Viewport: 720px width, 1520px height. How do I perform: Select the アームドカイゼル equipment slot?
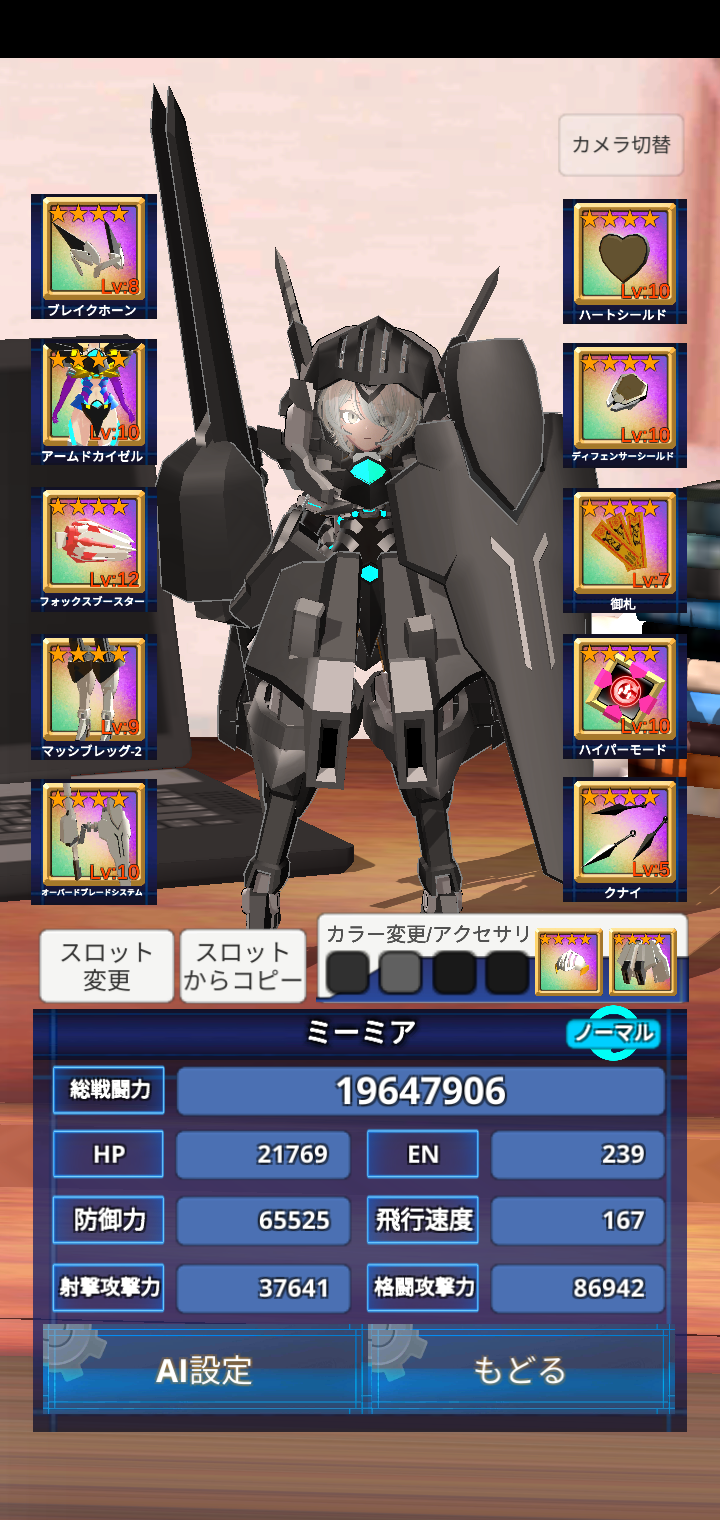[94, 402]
